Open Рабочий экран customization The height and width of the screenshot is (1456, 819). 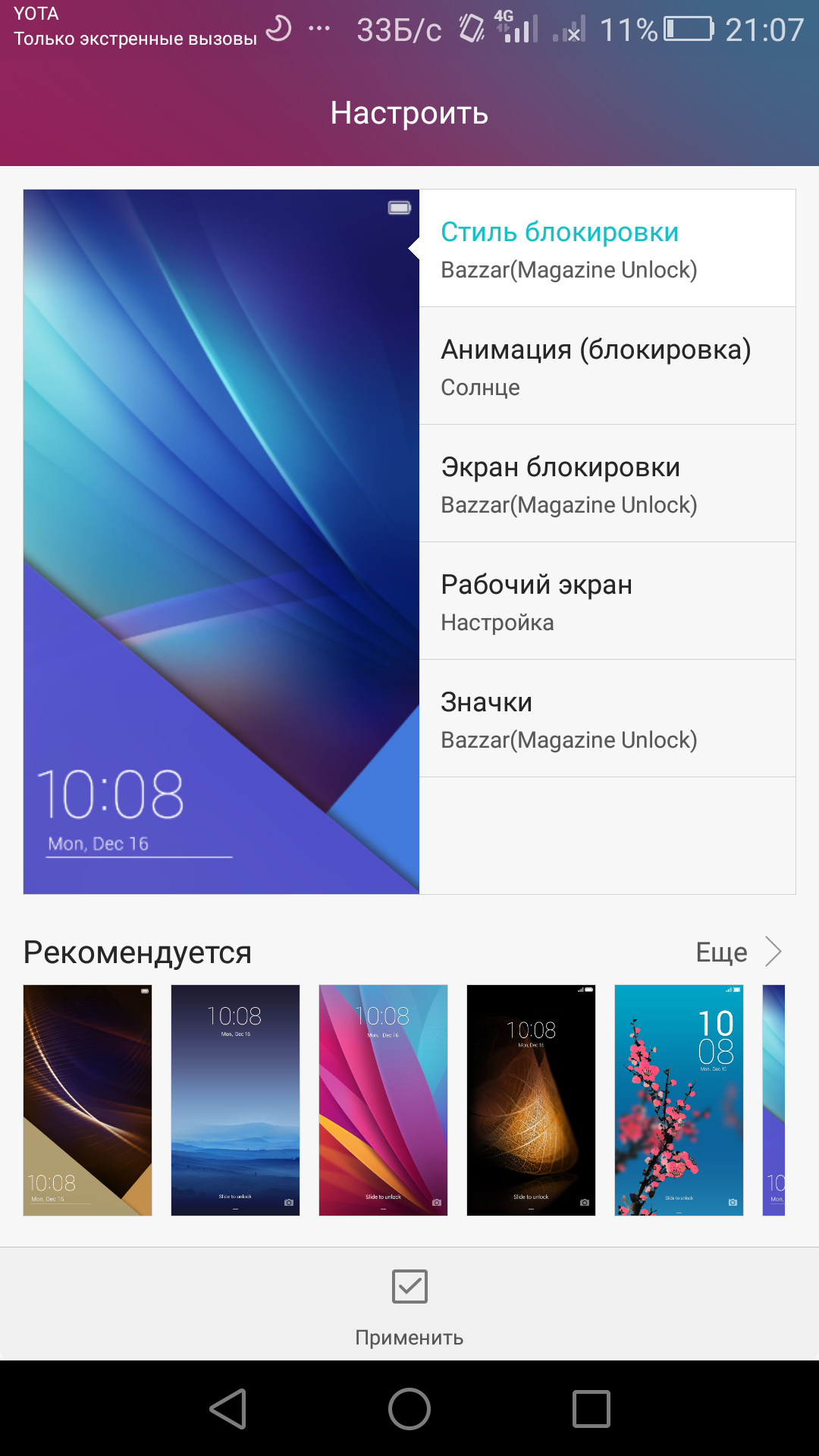click(x=607, y=601)
